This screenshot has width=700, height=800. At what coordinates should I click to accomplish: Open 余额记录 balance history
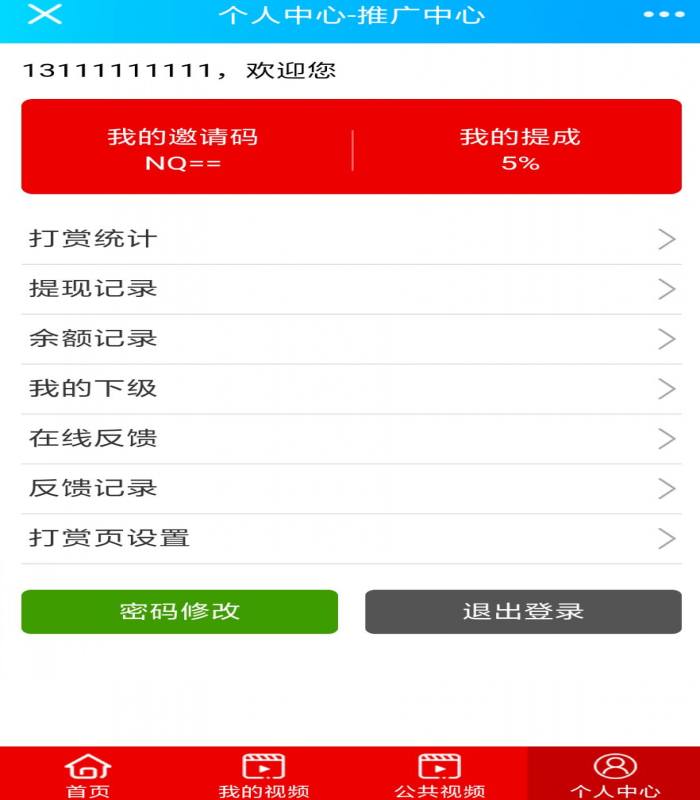350,339
